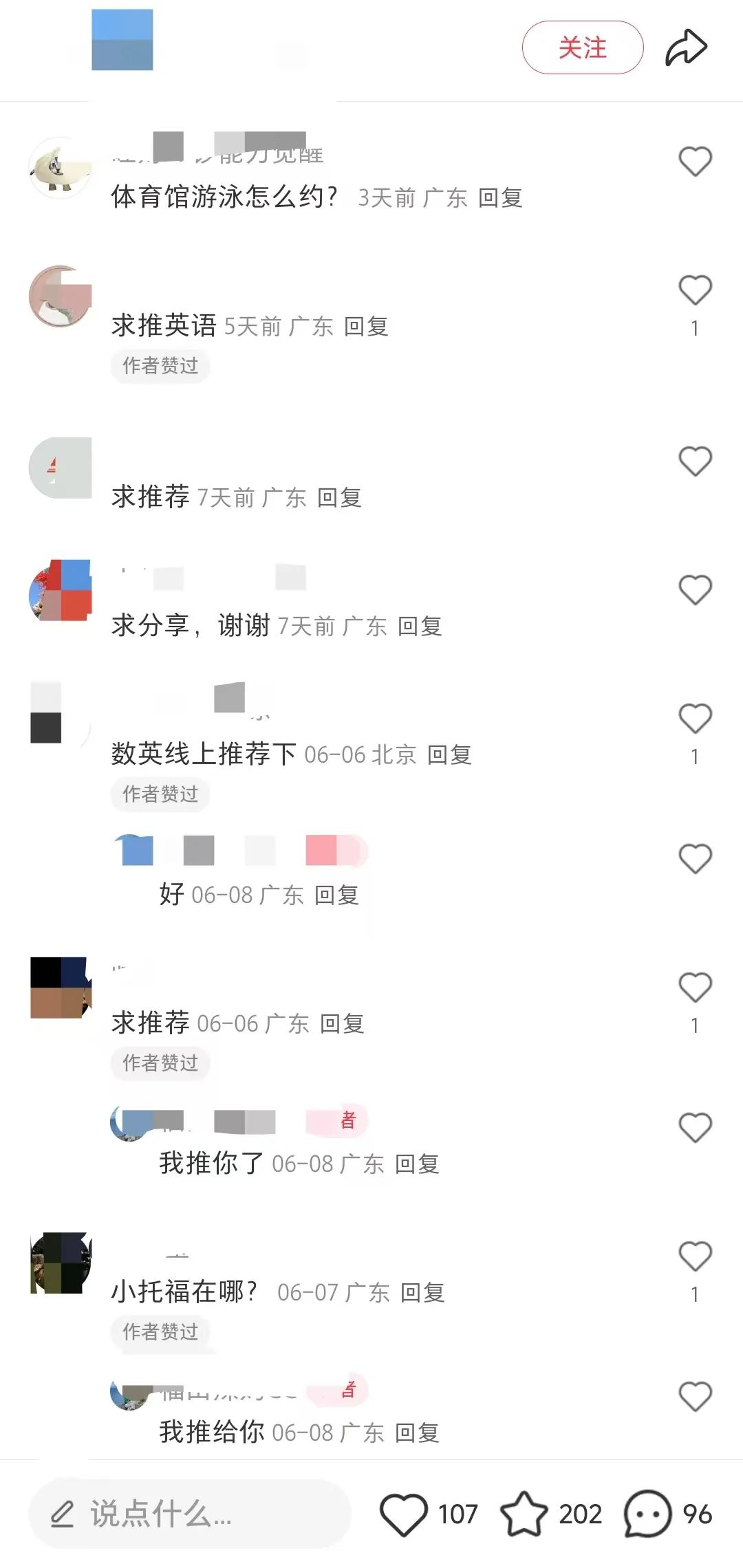Like the reply 我推给你
This screenshot has height=1568, width=743.
point(695,1397)
